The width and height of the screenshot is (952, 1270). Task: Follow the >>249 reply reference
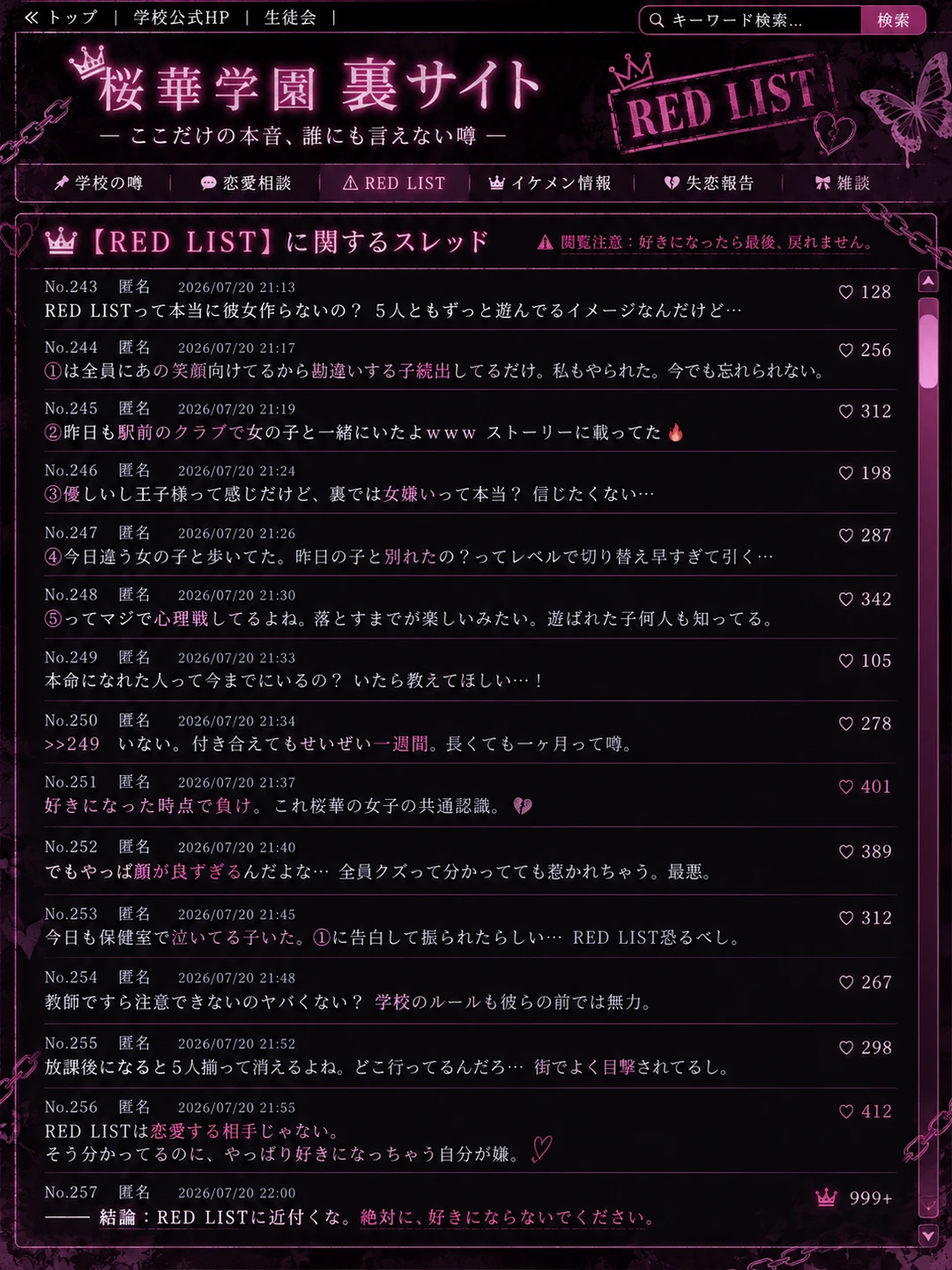pos(72,743)
